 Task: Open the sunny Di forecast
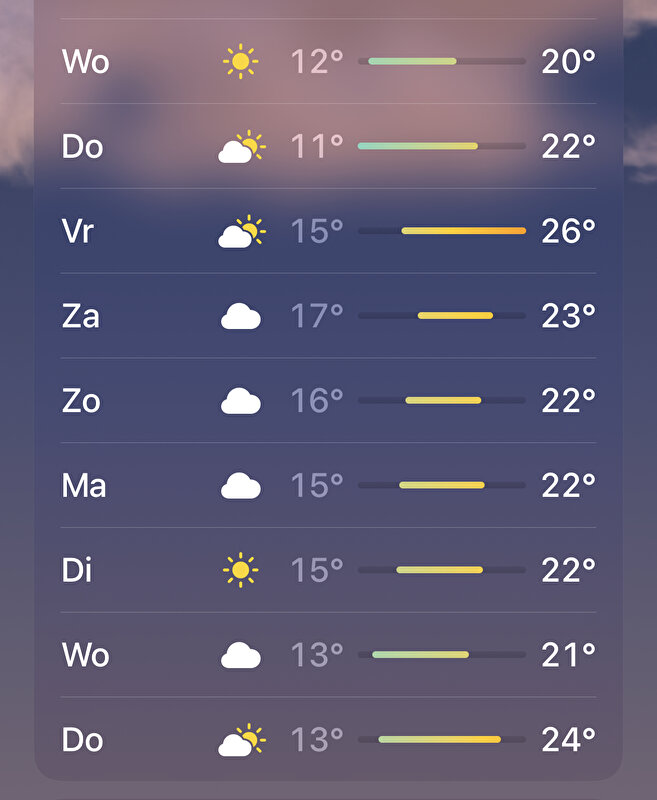[x=328, y=571]
